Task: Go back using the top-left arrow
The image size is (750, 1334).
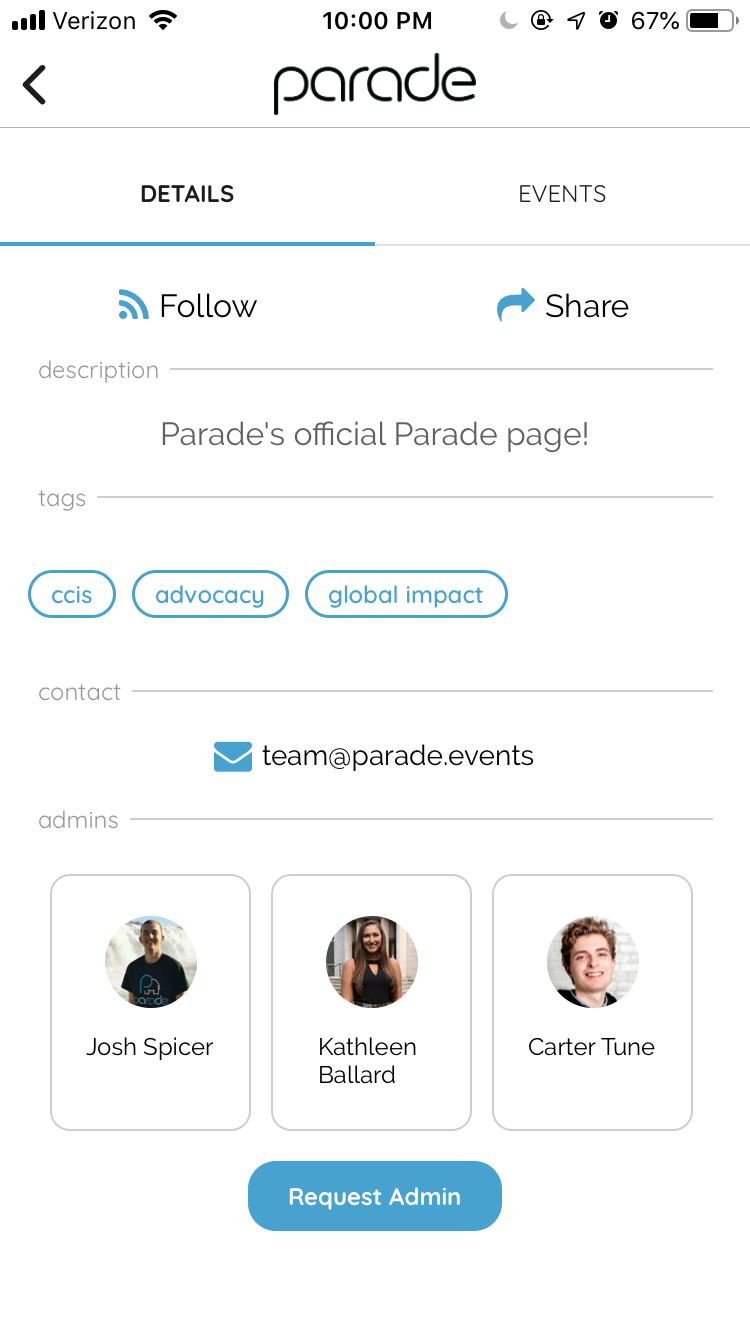Action: [35, 85]
